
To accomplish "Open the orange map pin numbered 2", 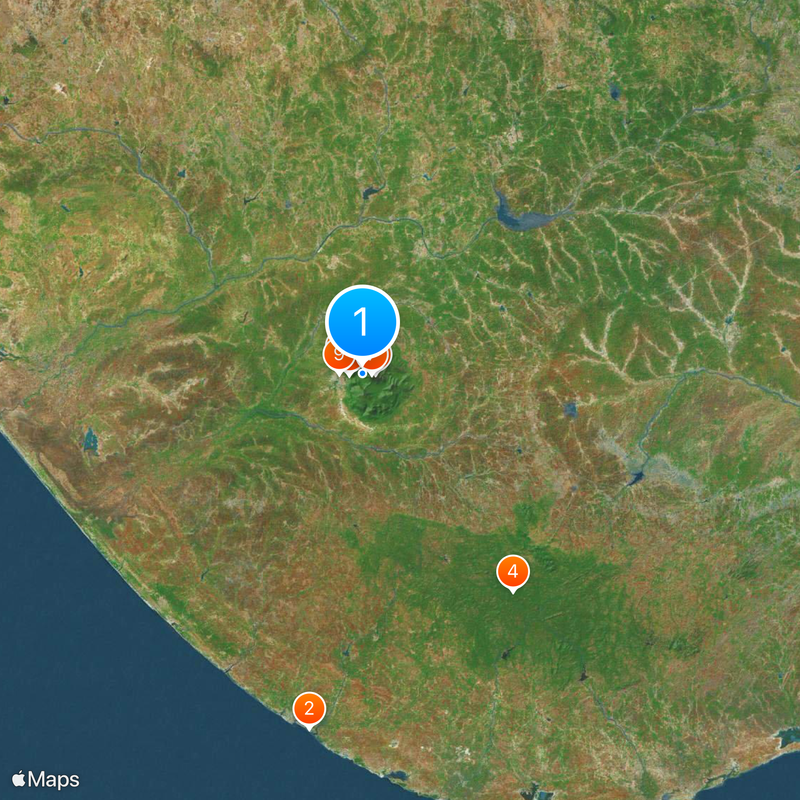I will [x=309, y=709].
